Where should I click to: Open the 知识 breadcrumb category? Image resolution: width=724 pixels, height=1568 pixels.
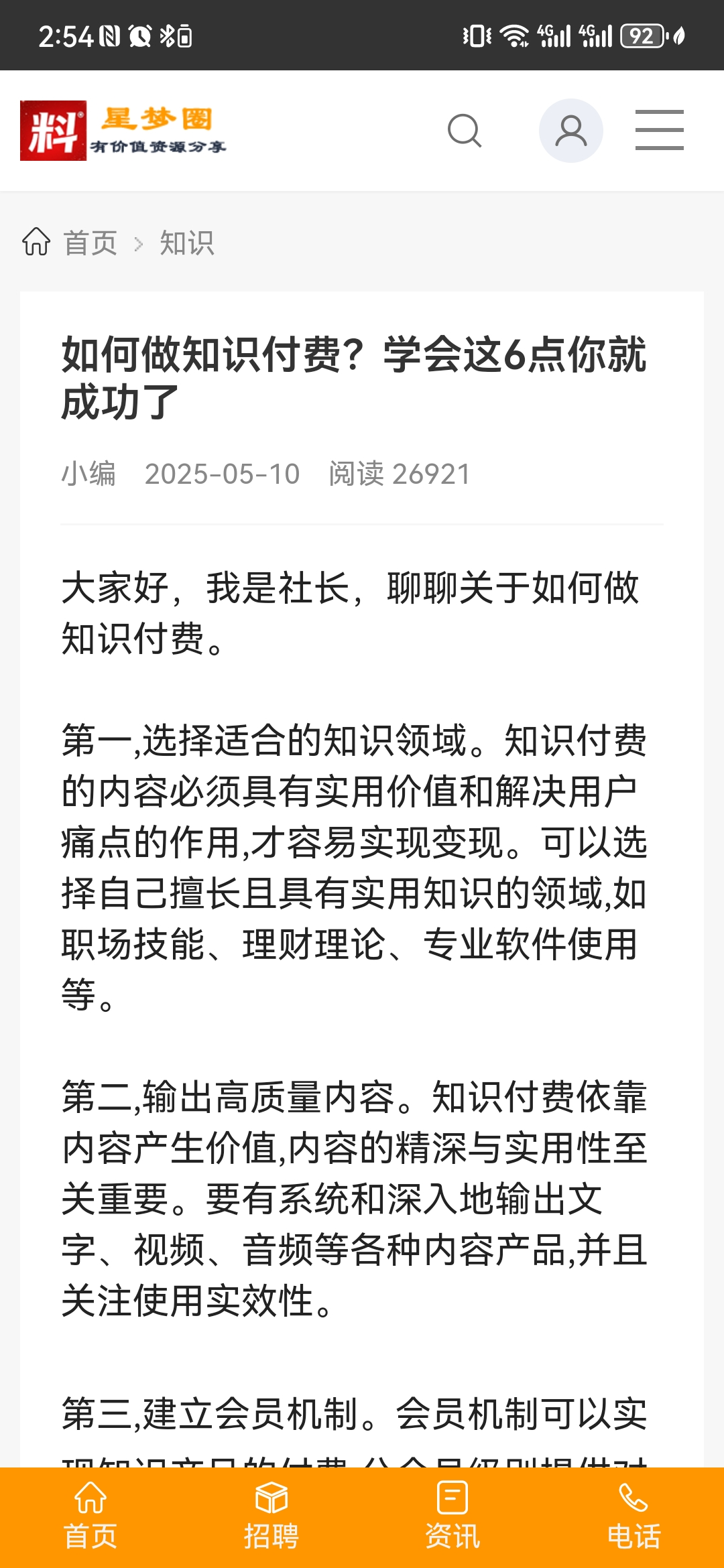186,243
